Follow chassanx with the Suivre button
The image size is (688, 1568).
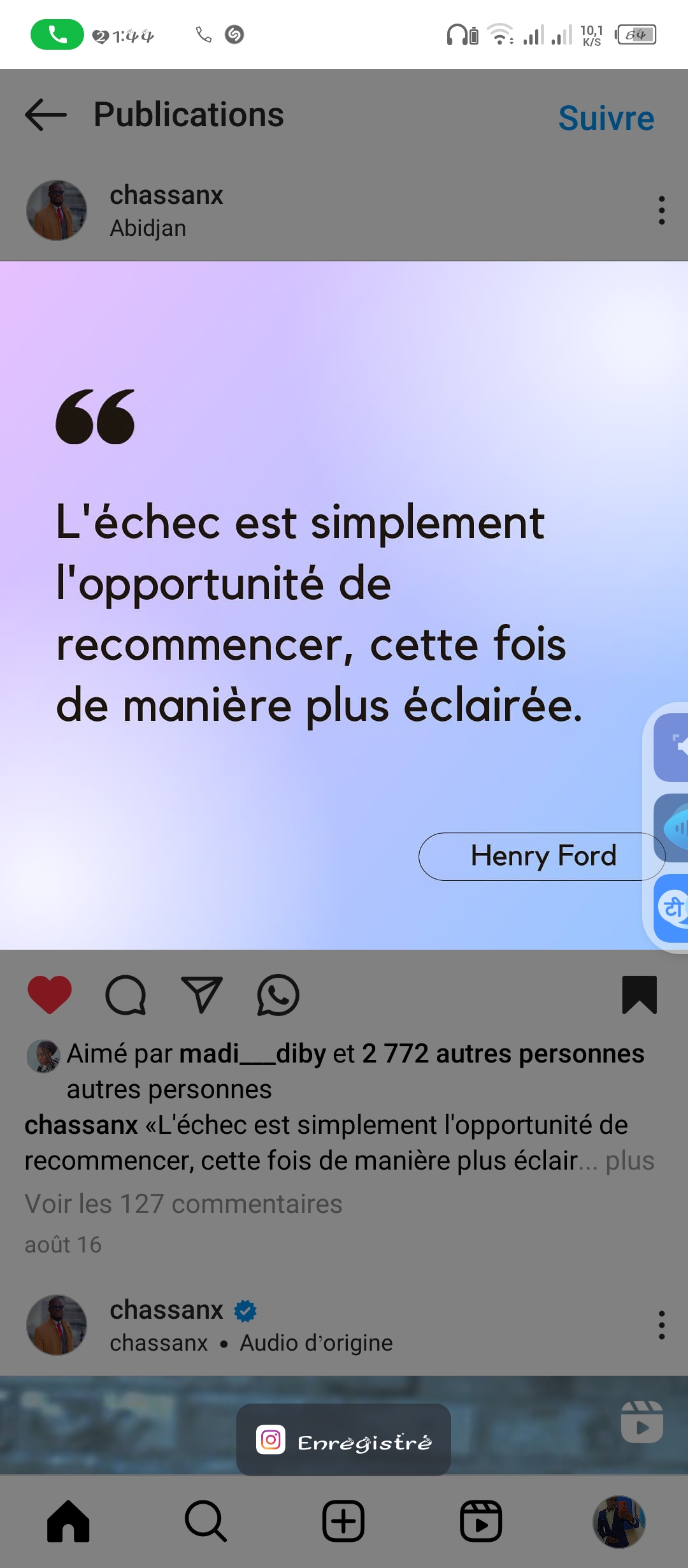(x=606, y=119)
